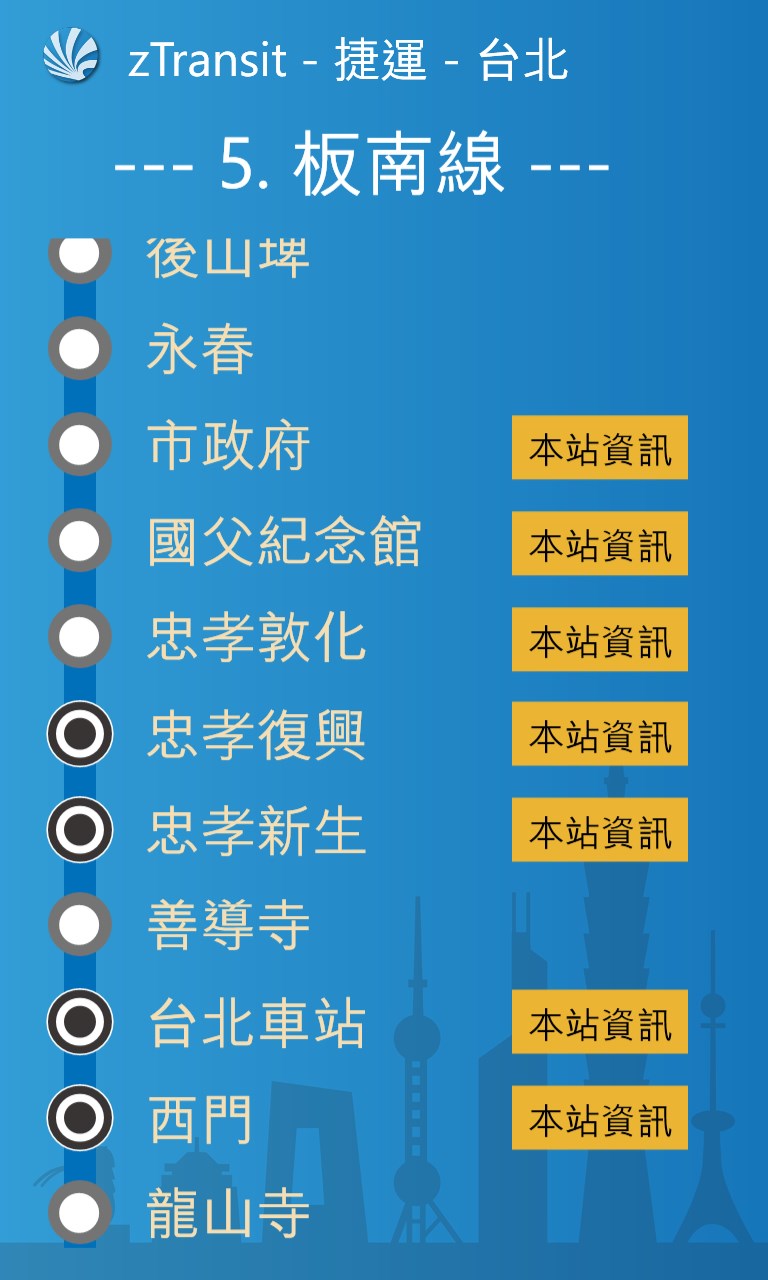768x1280 pixels.
Task: Tap 本站資訊 next to 忠孝復興
Action: pos(599,734)
